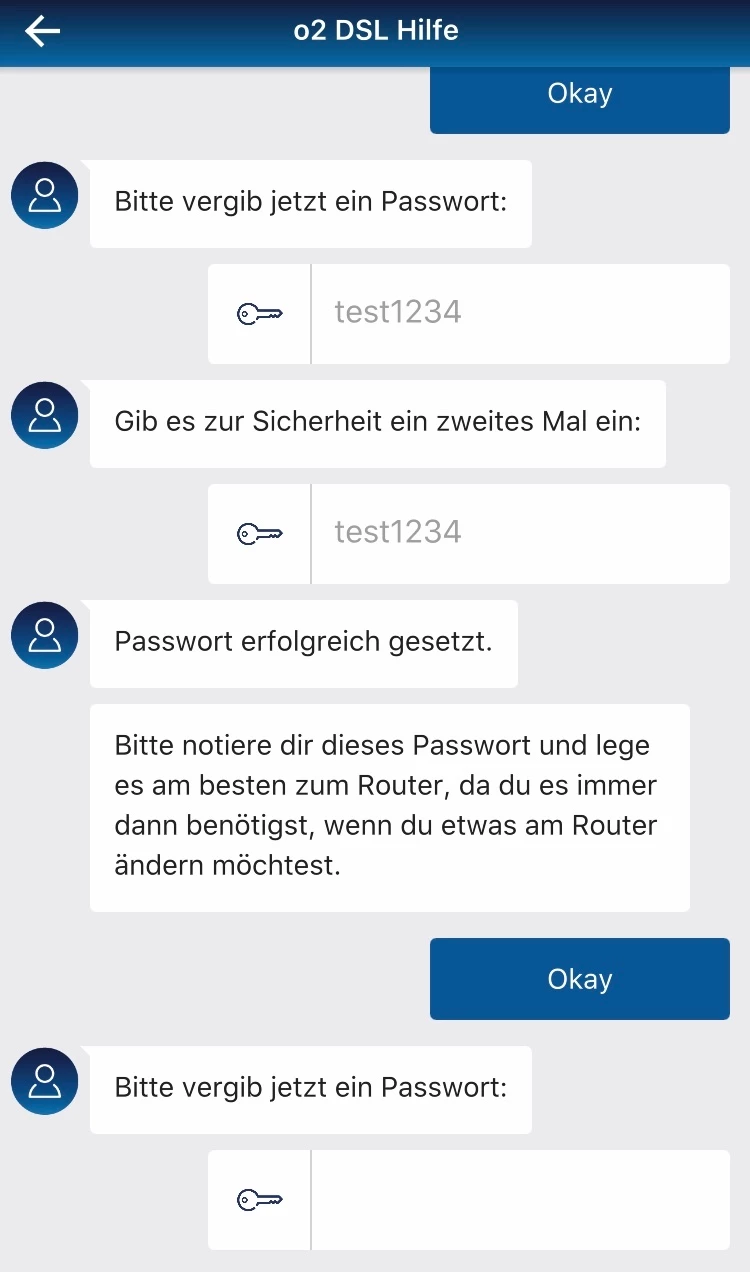Click the 'Passwort erfolgreich gesetzt' bubble
This screenshot has width=750, height=1272.
pos(303,643)
